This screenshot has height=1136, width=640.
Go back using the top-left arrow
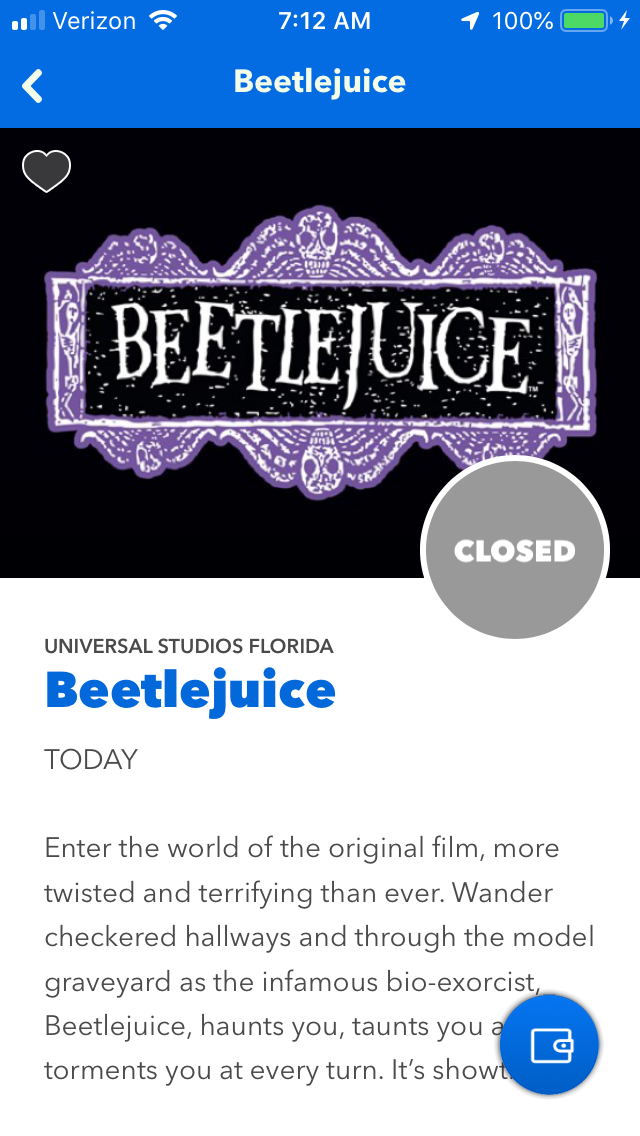[x=33, y=86]
